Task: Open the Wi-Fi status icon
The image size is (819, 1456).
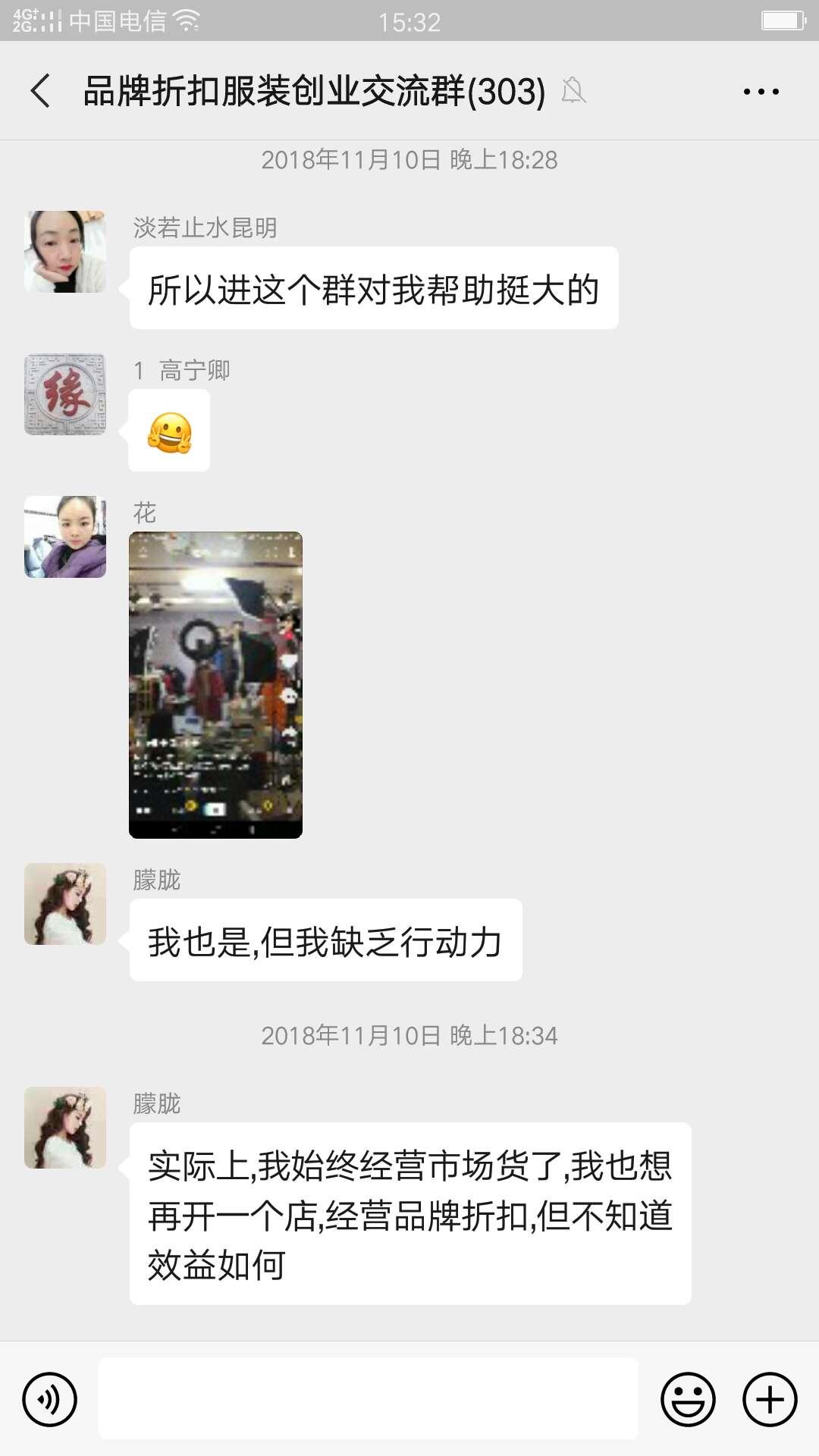Action: (x=187, y=20)
